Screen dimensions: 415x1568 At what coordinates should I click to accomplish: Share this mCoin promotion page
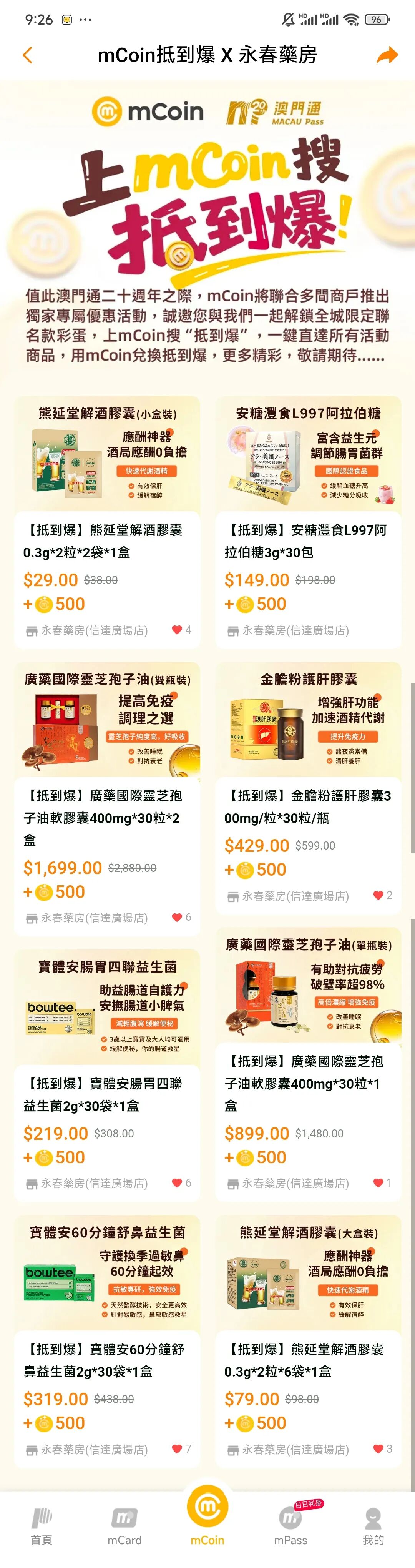coord(387,55)
